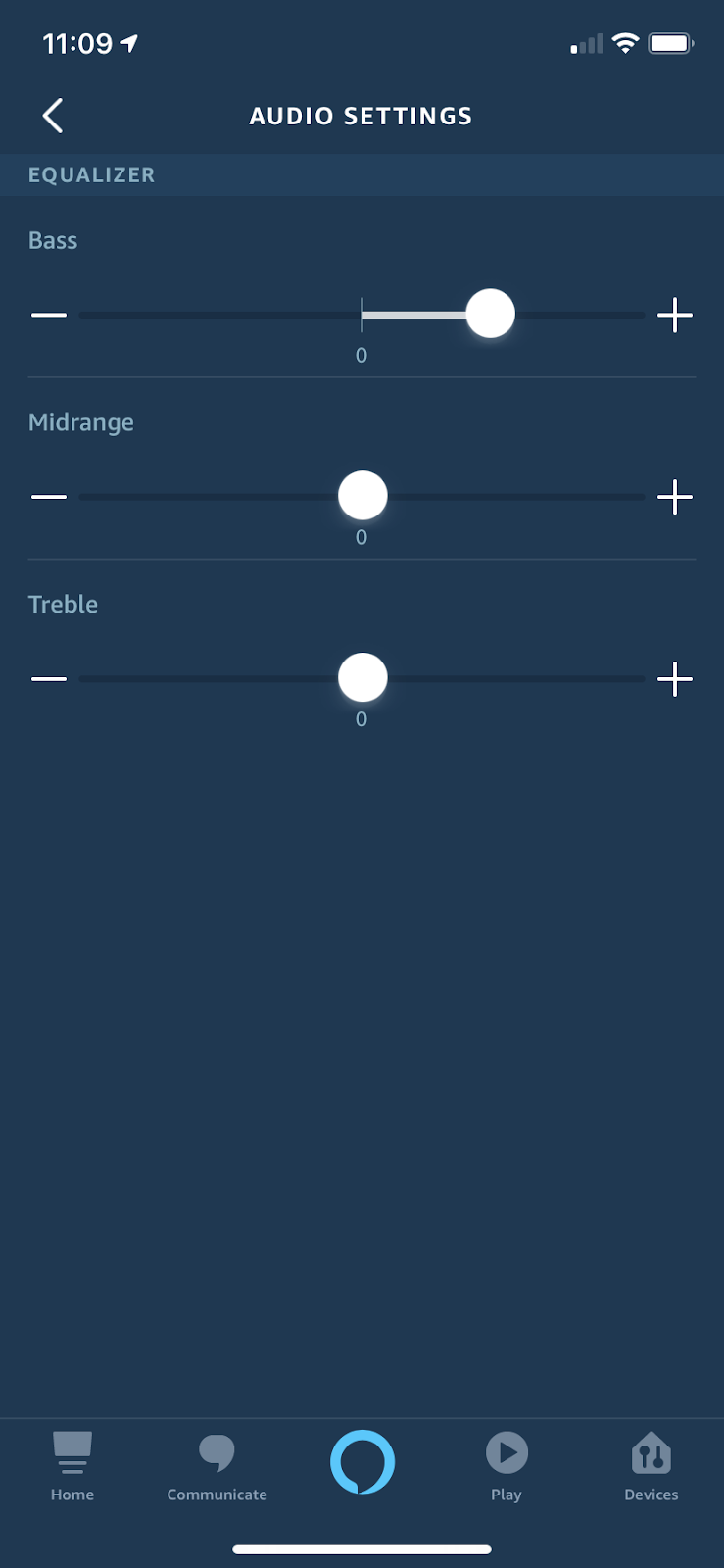Image resolution: width=724 pixels, height=1568 pixels.
Task: Switch to the Home tab
Action: click(72, 1465)
